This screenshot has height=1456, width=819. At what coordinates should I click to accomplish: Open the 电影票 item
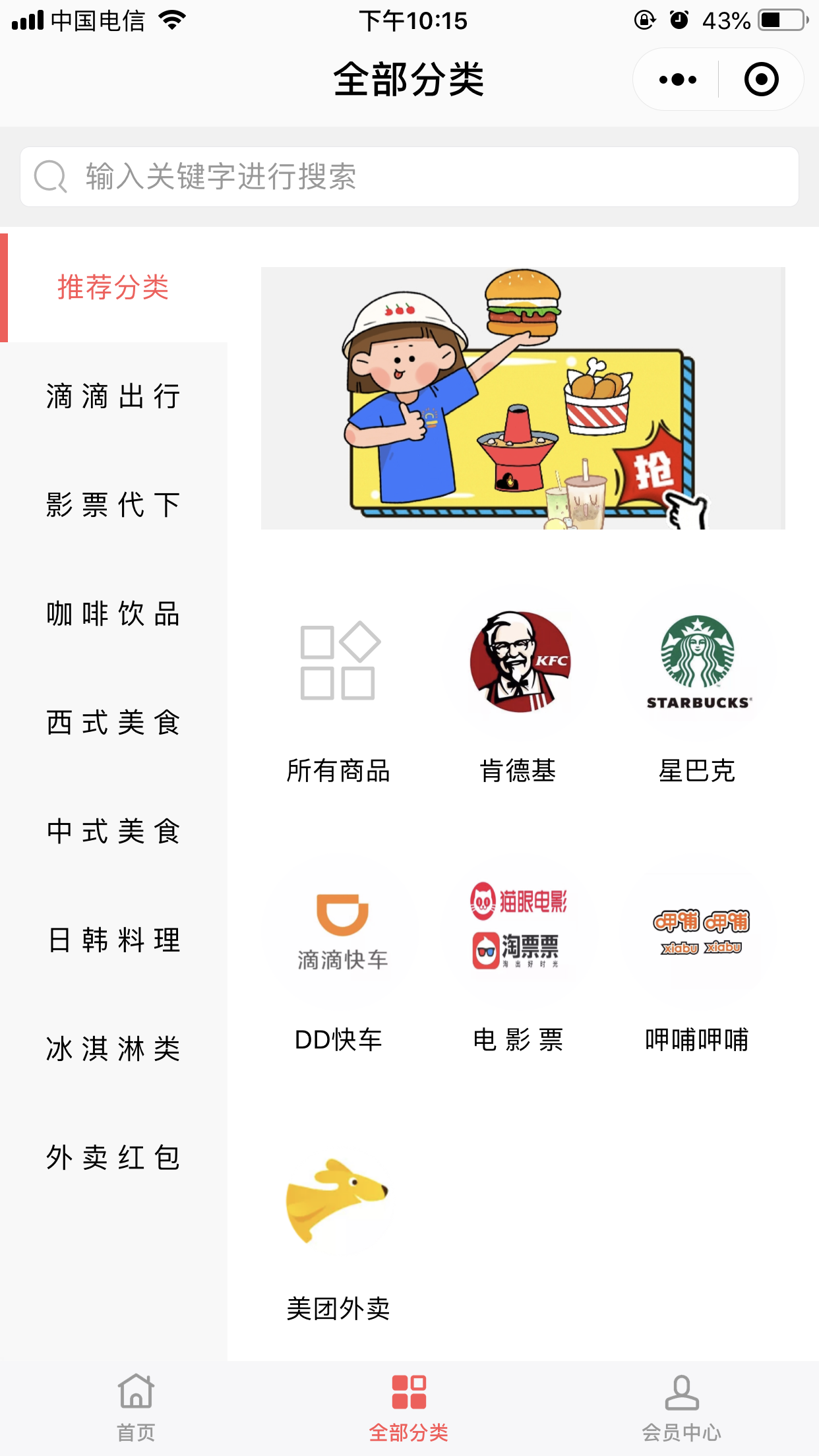(x=518, y=961)
